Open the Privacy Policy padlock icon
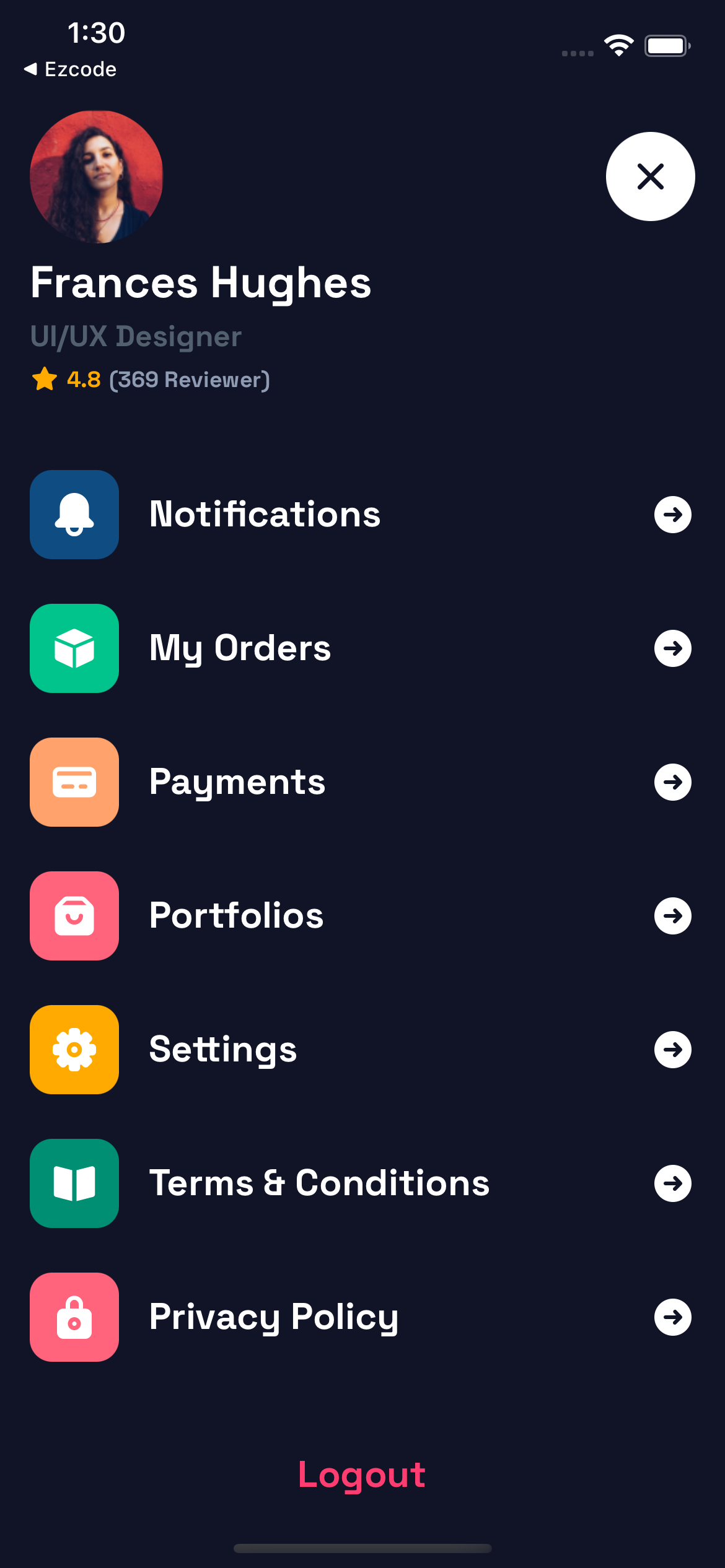 tap(74, 1317)
